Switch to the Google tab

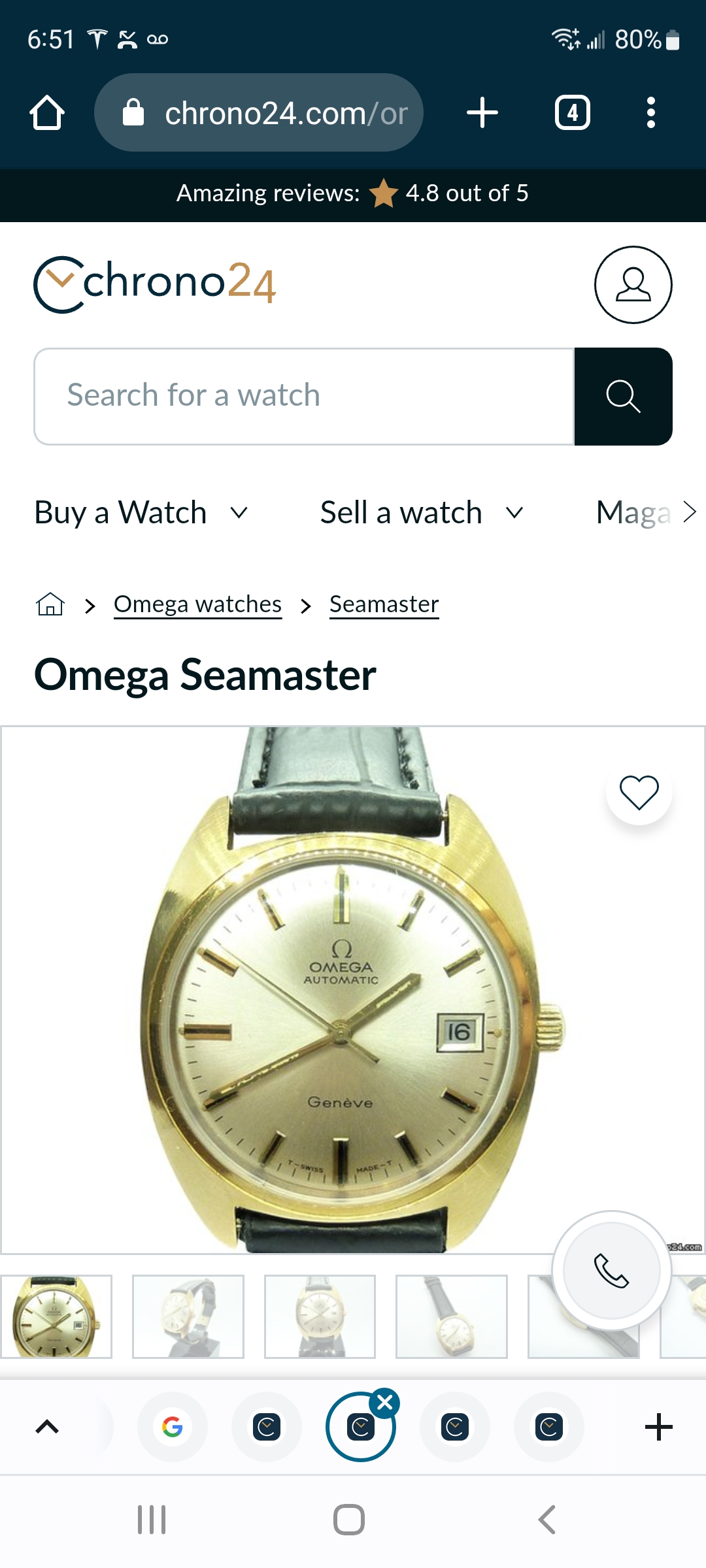pos(173,1427)
